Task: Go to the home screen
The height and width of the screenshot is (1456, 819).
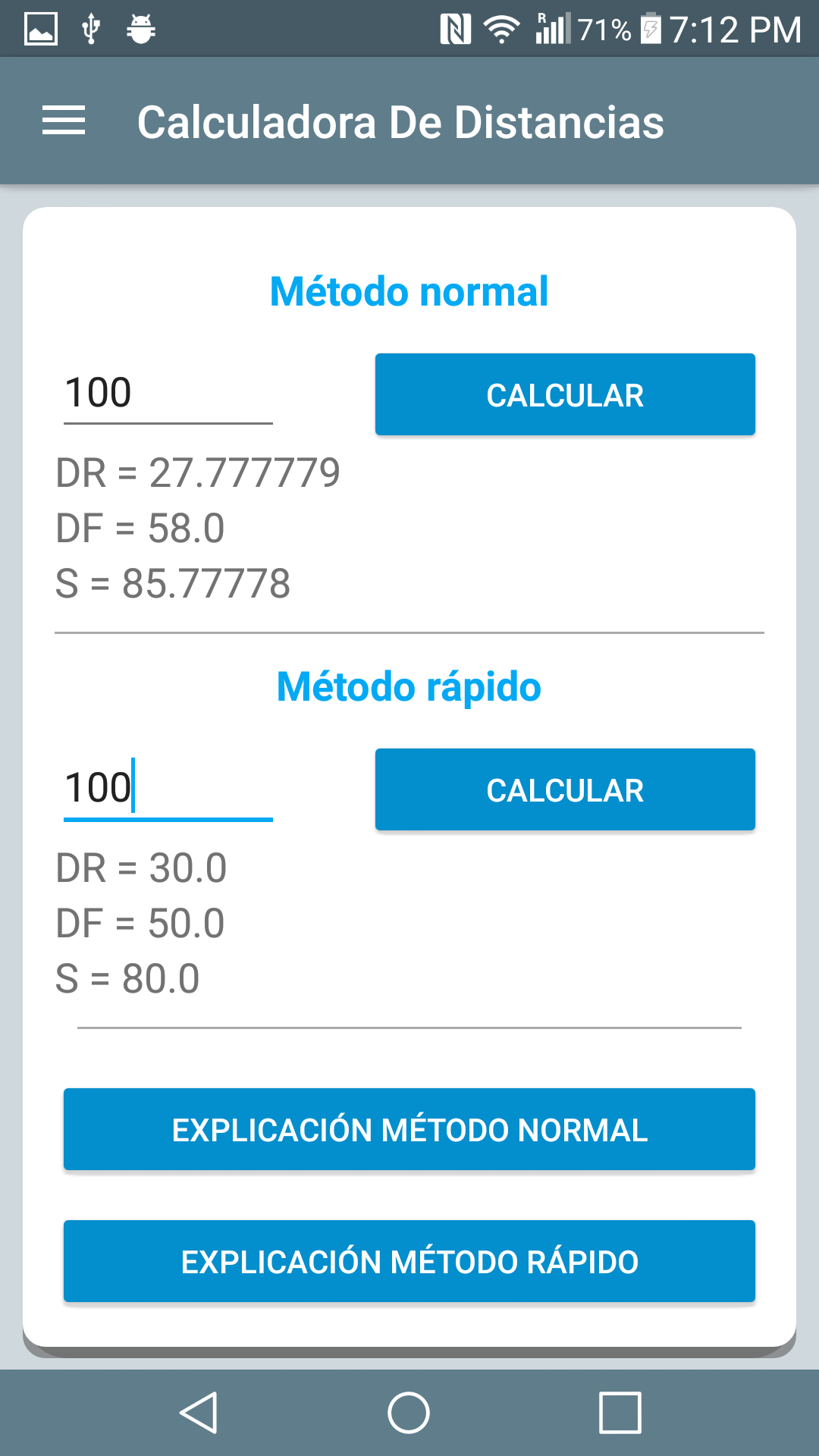Action: point(409,1412)
